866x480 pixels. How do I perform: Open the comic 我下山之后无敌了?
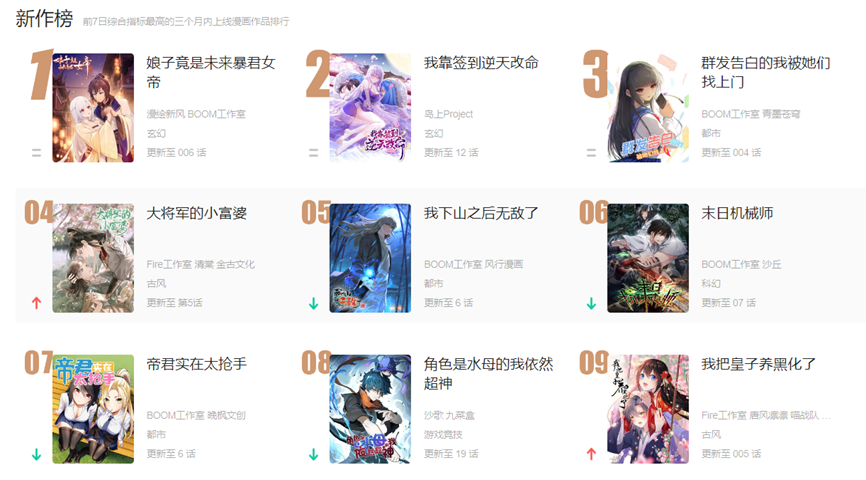tap(481, 214)
